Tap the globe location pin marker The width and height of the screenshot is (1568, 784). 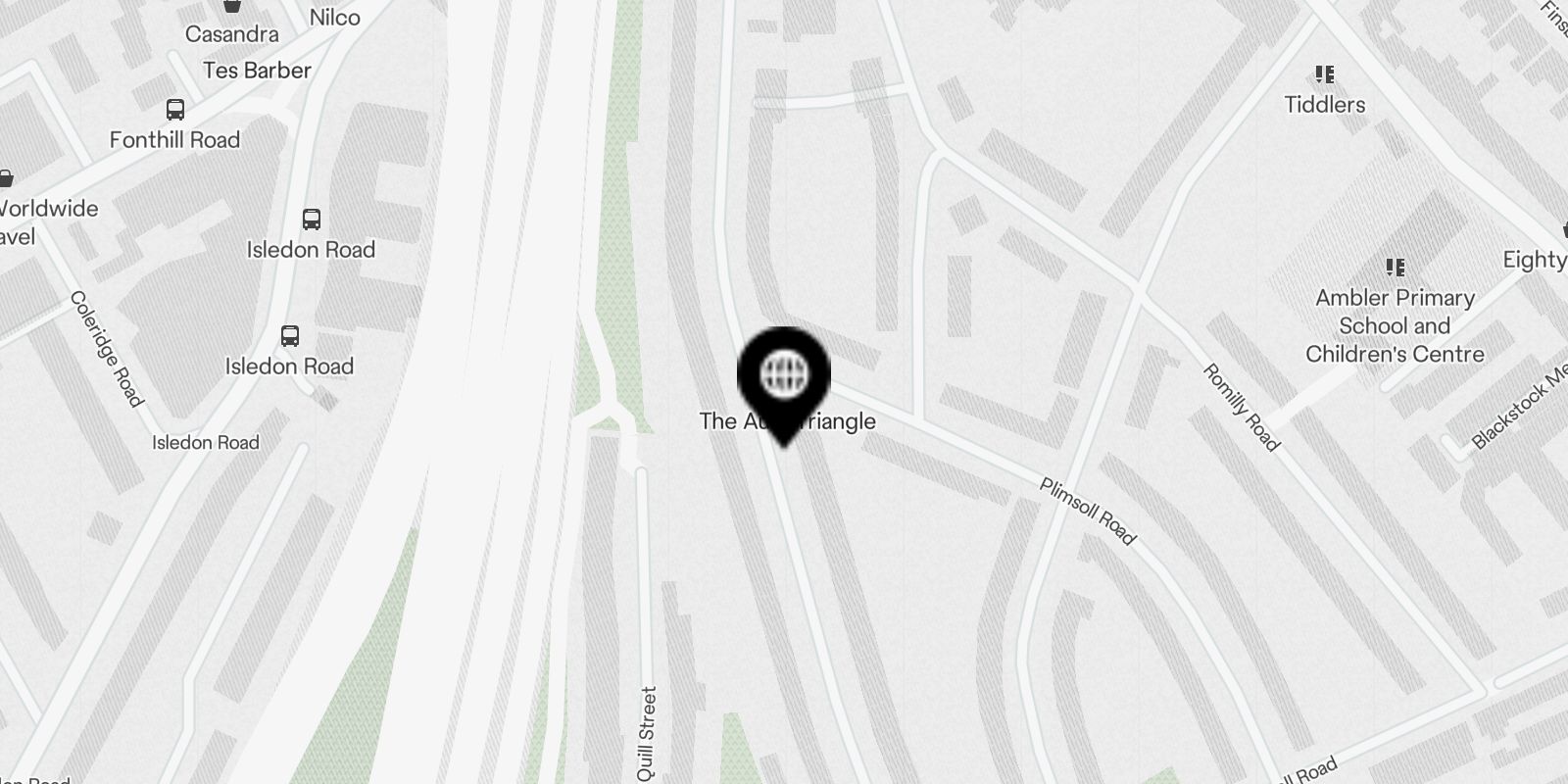[784, 375]
